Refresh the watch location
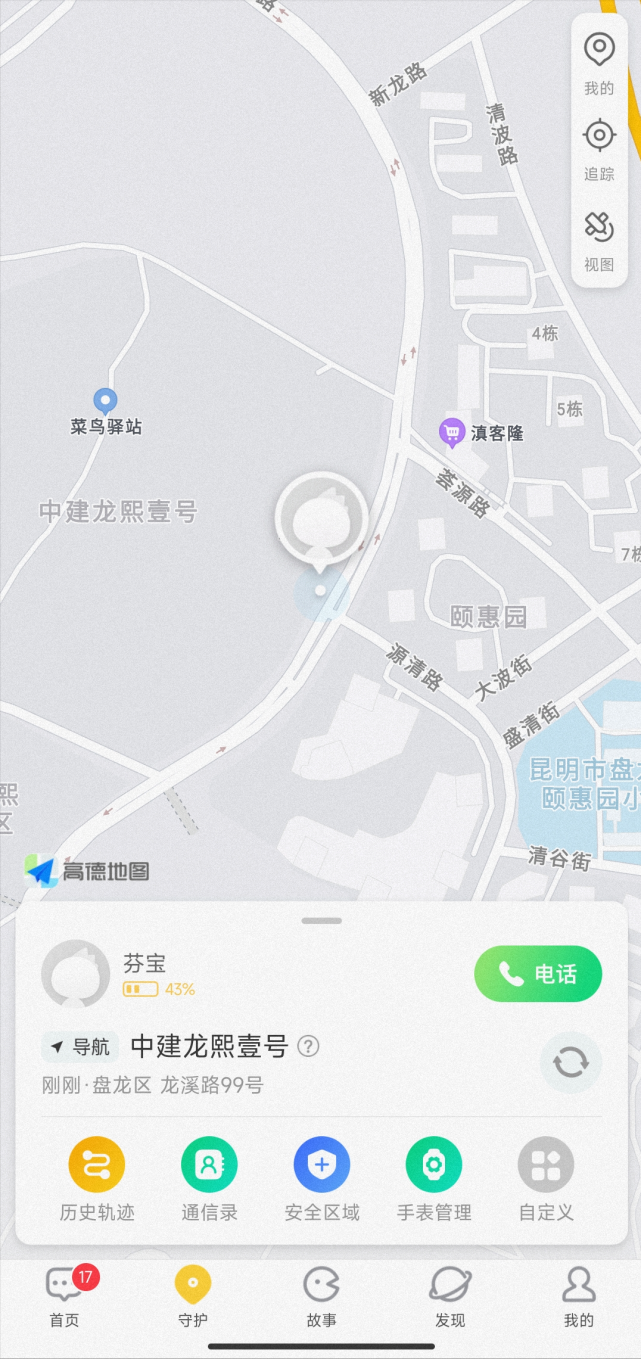641x1359 pixels. coord(571,1062)
